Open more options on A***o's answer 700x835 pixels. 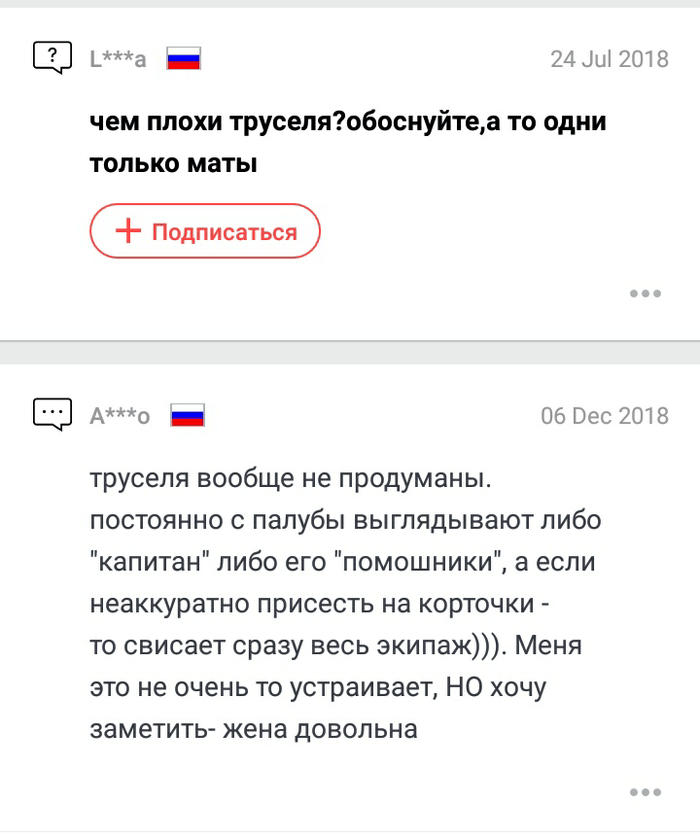click(x=645, y=793)
